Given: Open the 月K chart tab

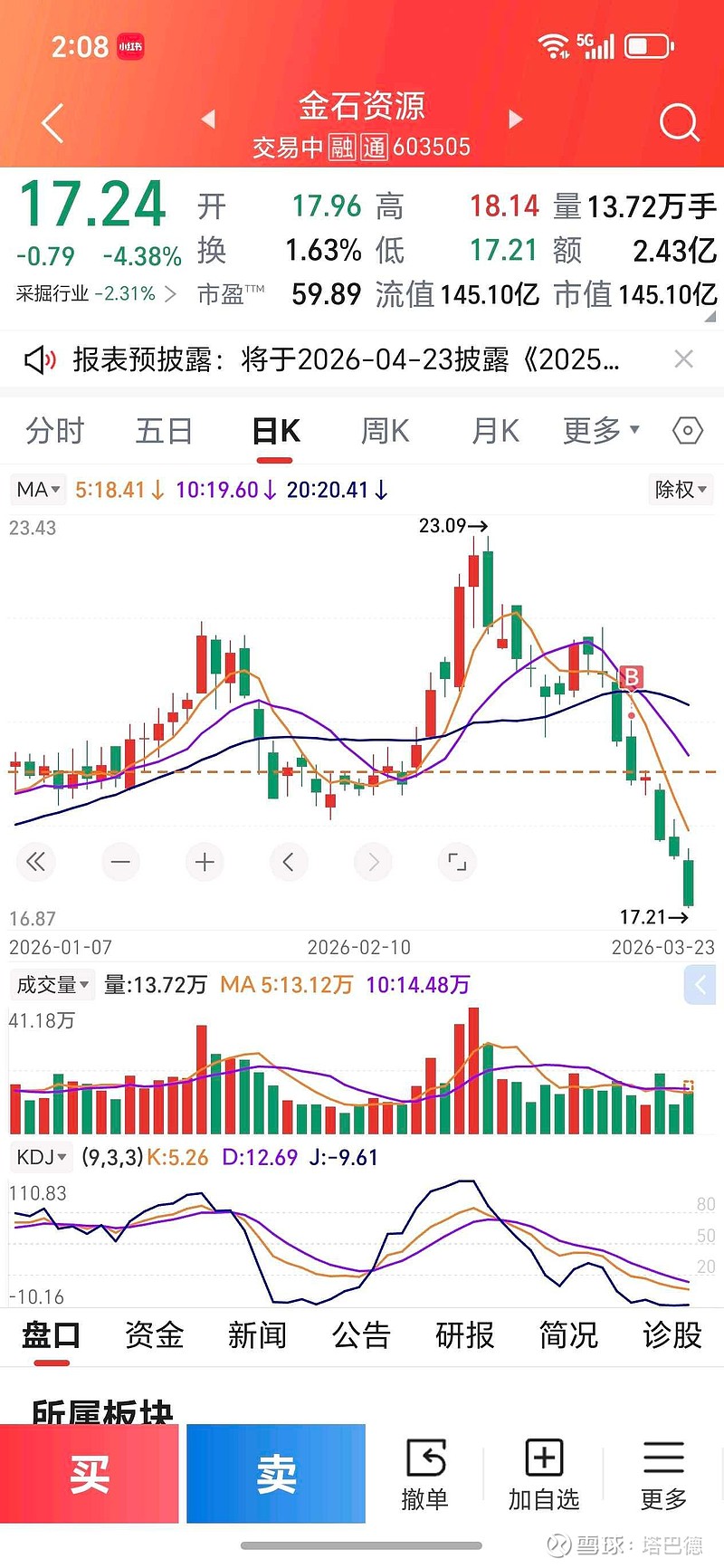Looking at the screenshot, I should [x=495, y=431].
